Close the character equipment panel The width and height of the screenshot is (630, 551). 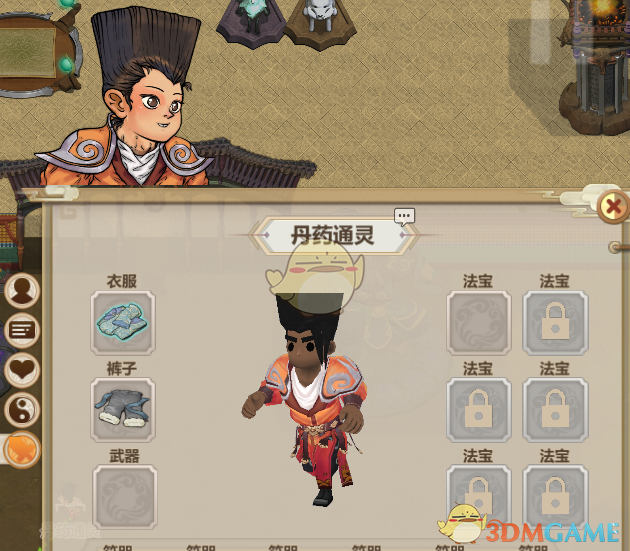click(x=612, y=207)
